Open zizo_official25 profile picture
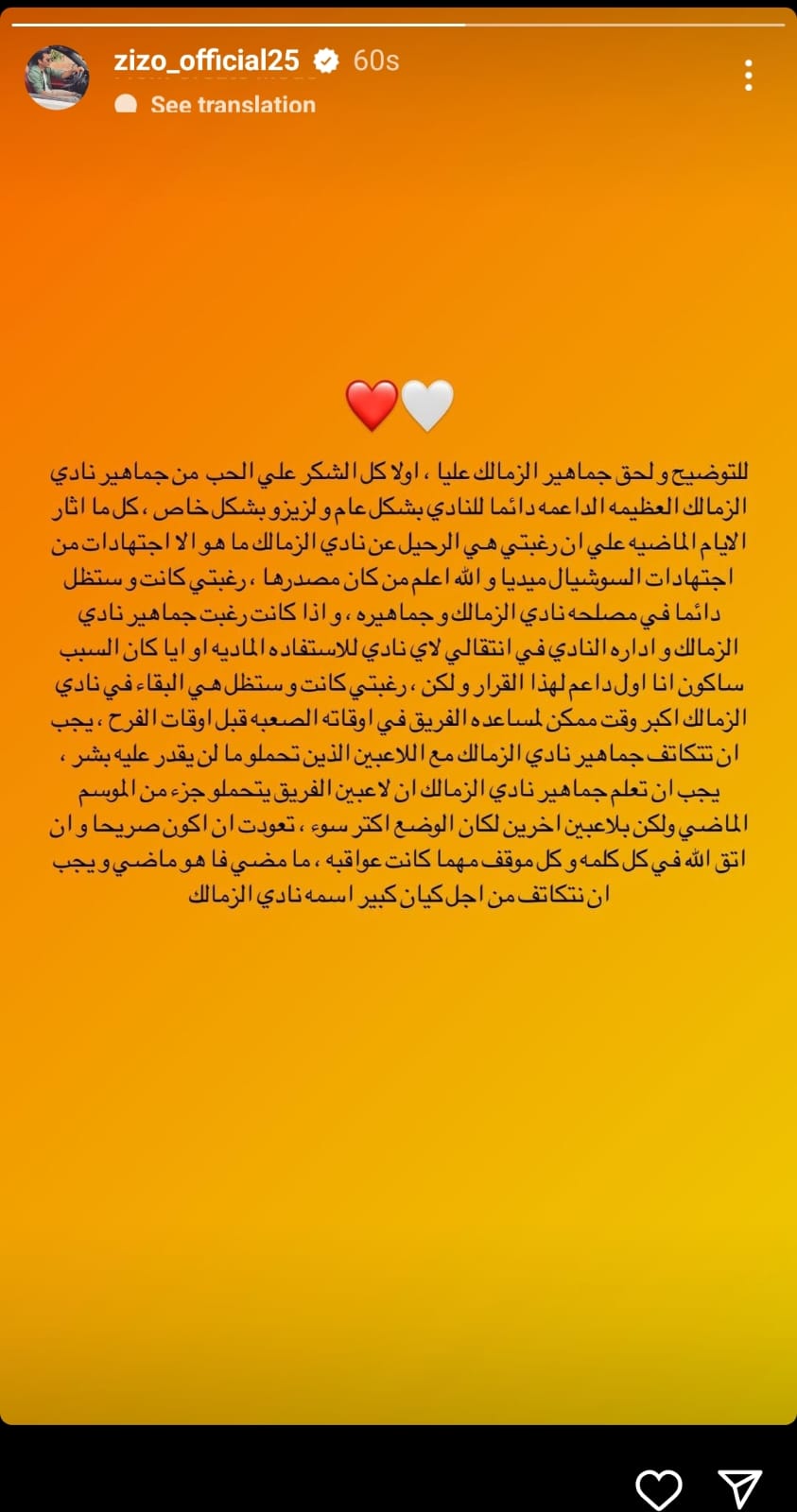This screenshot has height=1512, width=797. point(57,77)
